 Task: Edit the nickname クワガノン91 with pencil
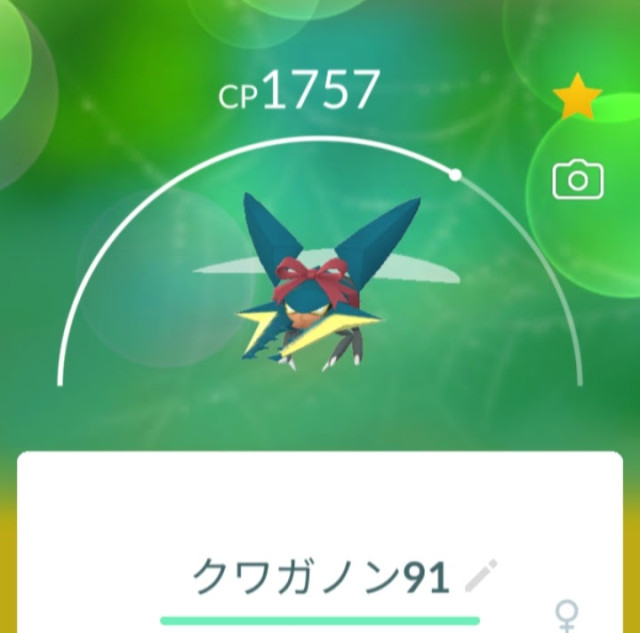pyautogui.click(x=481, y=575)
